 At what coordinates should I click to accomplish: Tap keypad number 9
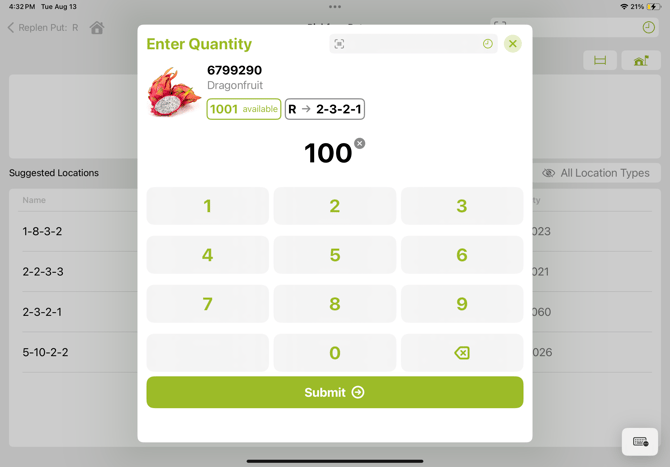pos(461,304)
